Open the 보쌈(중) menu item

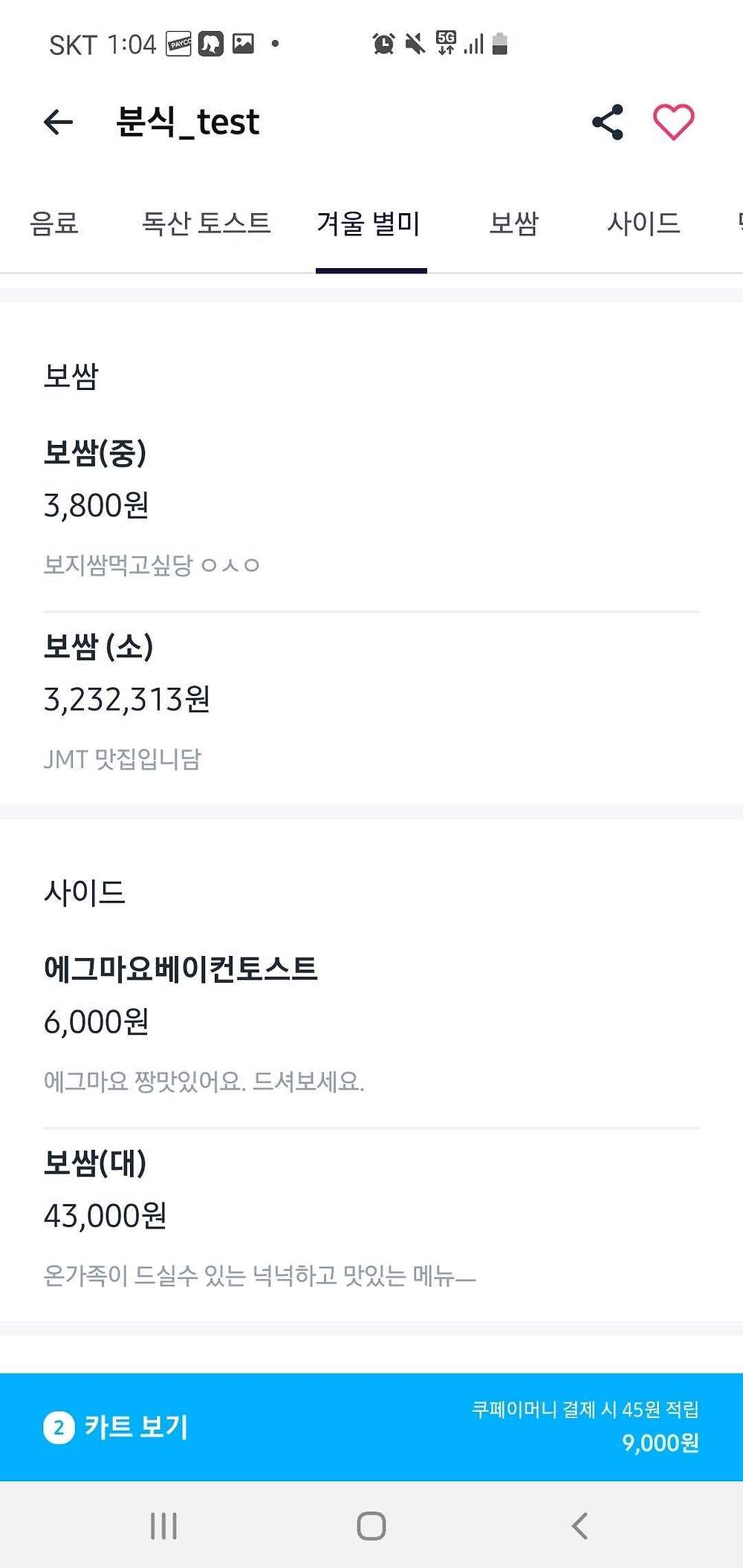(95, 452)
